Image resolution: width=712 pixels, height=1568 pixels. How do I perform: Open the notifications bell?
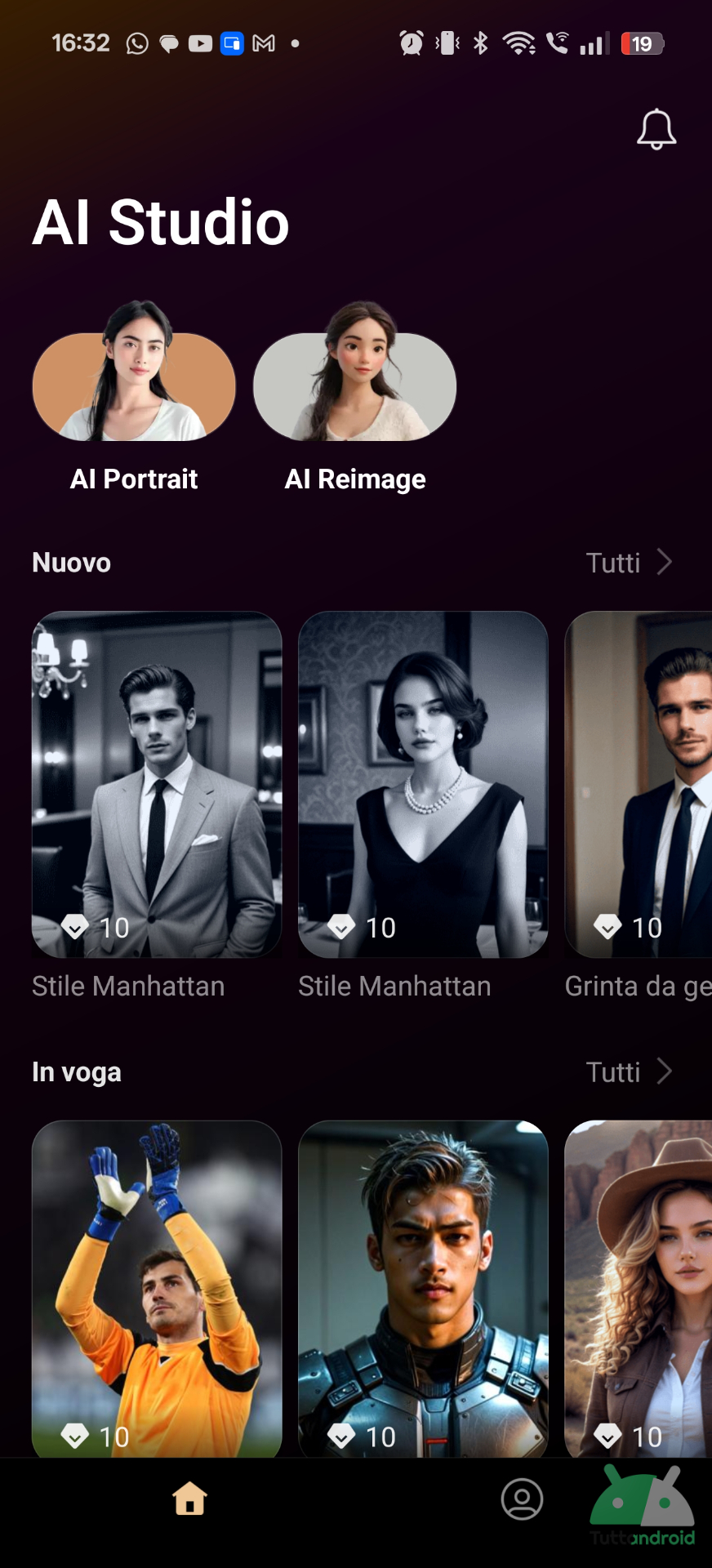[656, 129]
